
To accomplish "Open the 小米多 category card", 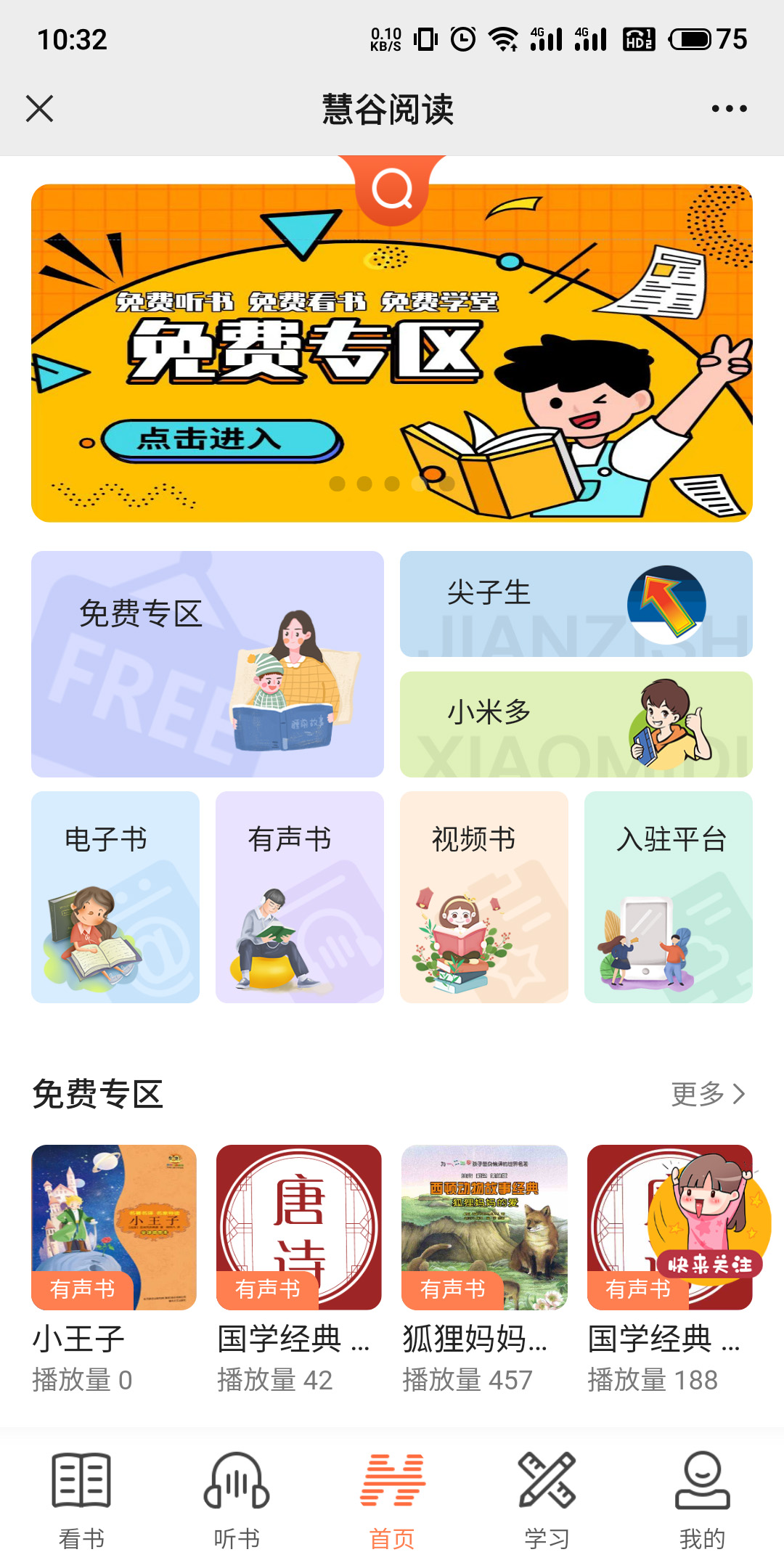I will point(576,724).
